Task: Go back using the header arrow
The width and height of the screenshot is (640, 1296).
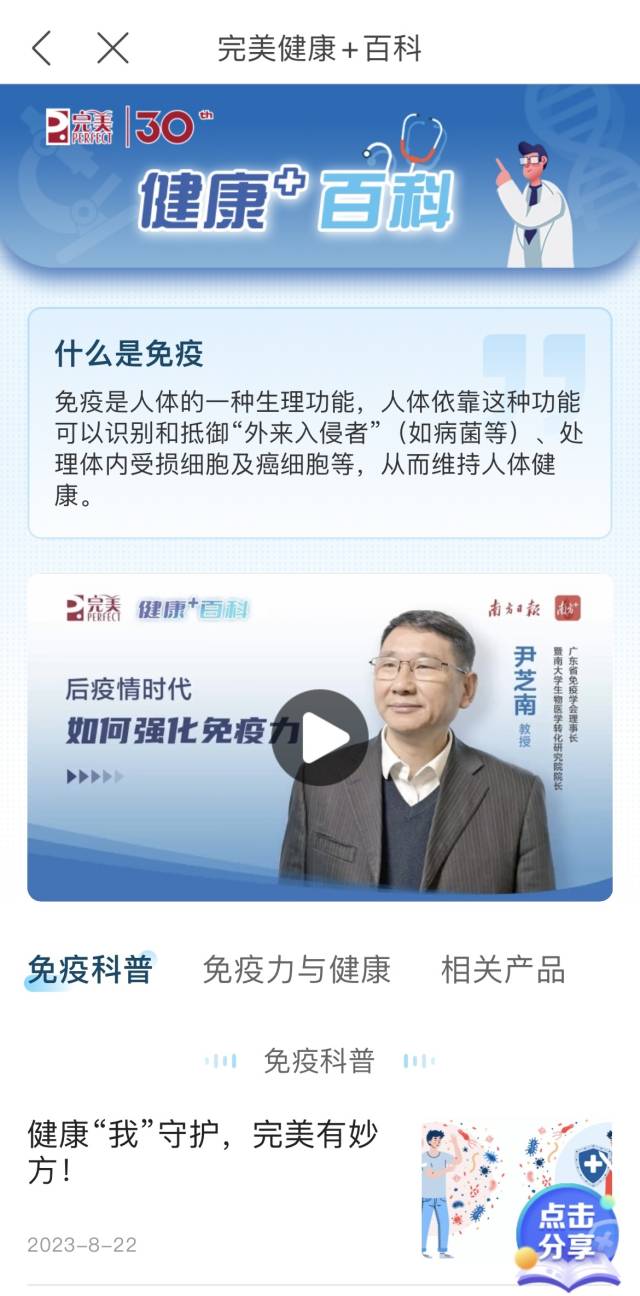Action: pyautogui.click(x=41, y=47)
